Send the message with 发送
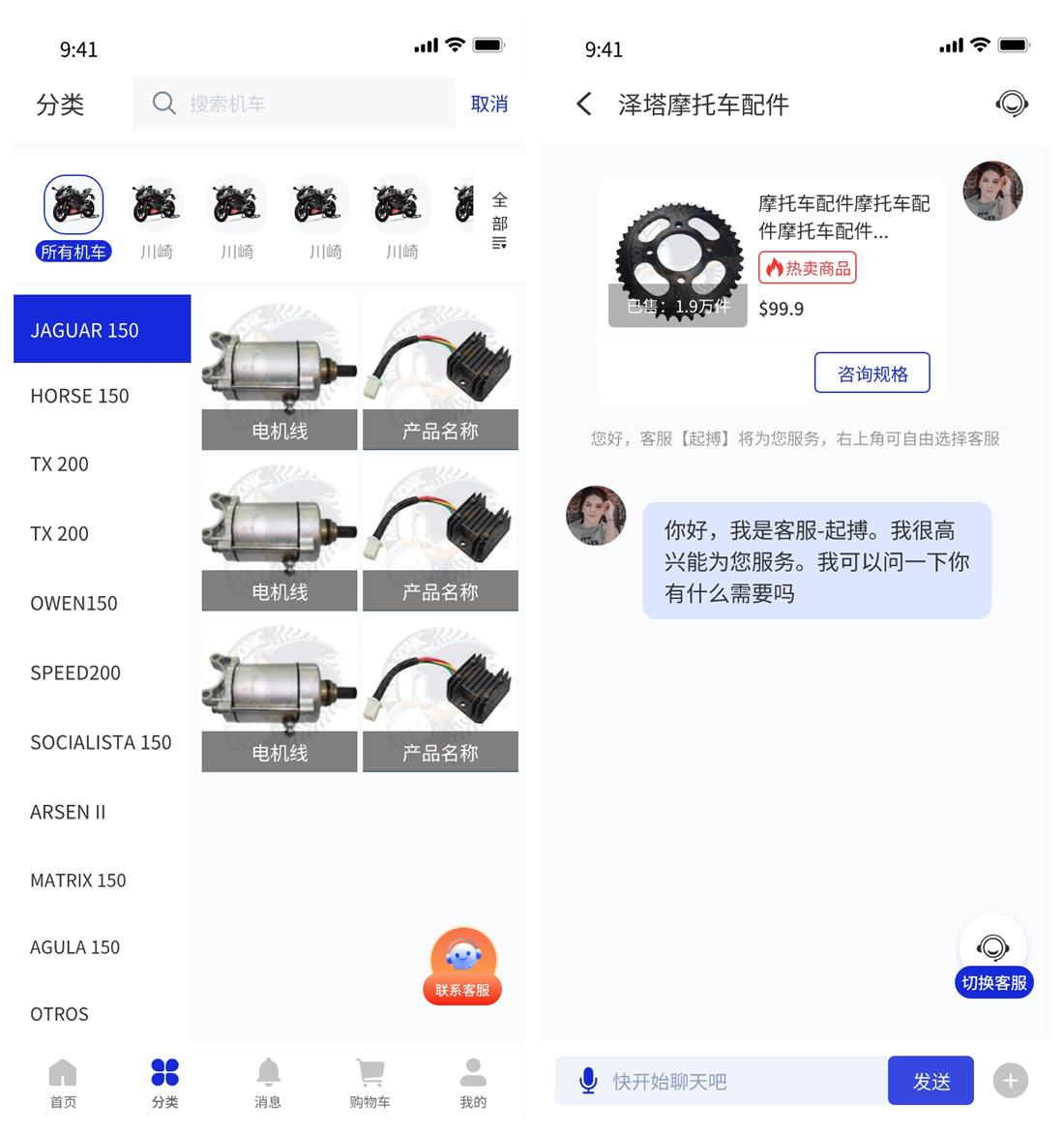Image resolution: width=1064 pixels, height=1135 pixels. (931, 1081)
